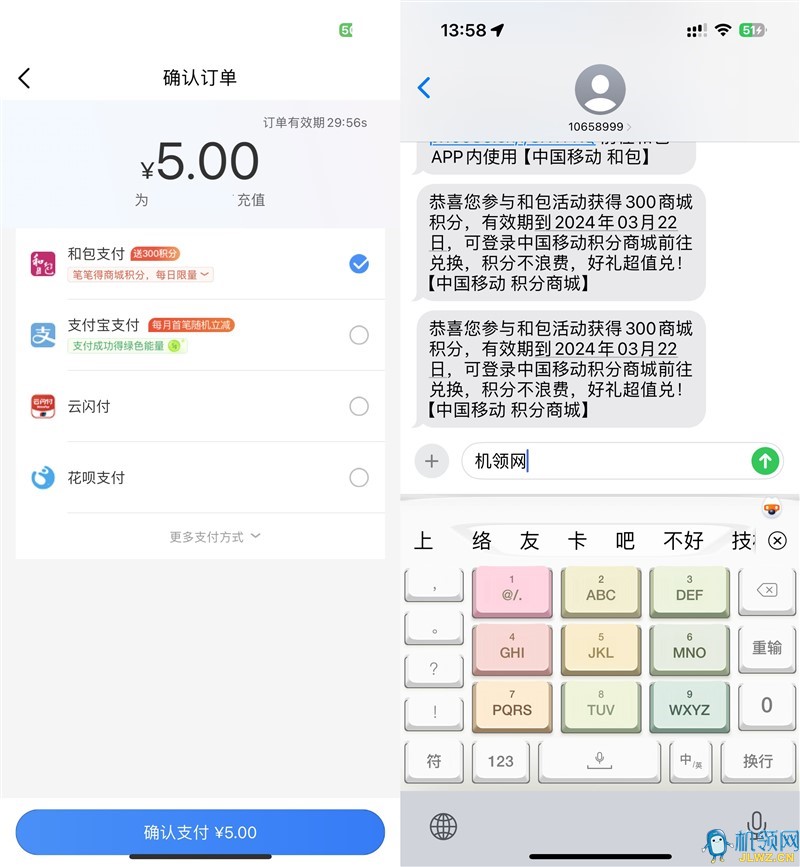Switch to the 123 number keypad
This screenshot has height=867, width=800.
click(x=500, y=761)
